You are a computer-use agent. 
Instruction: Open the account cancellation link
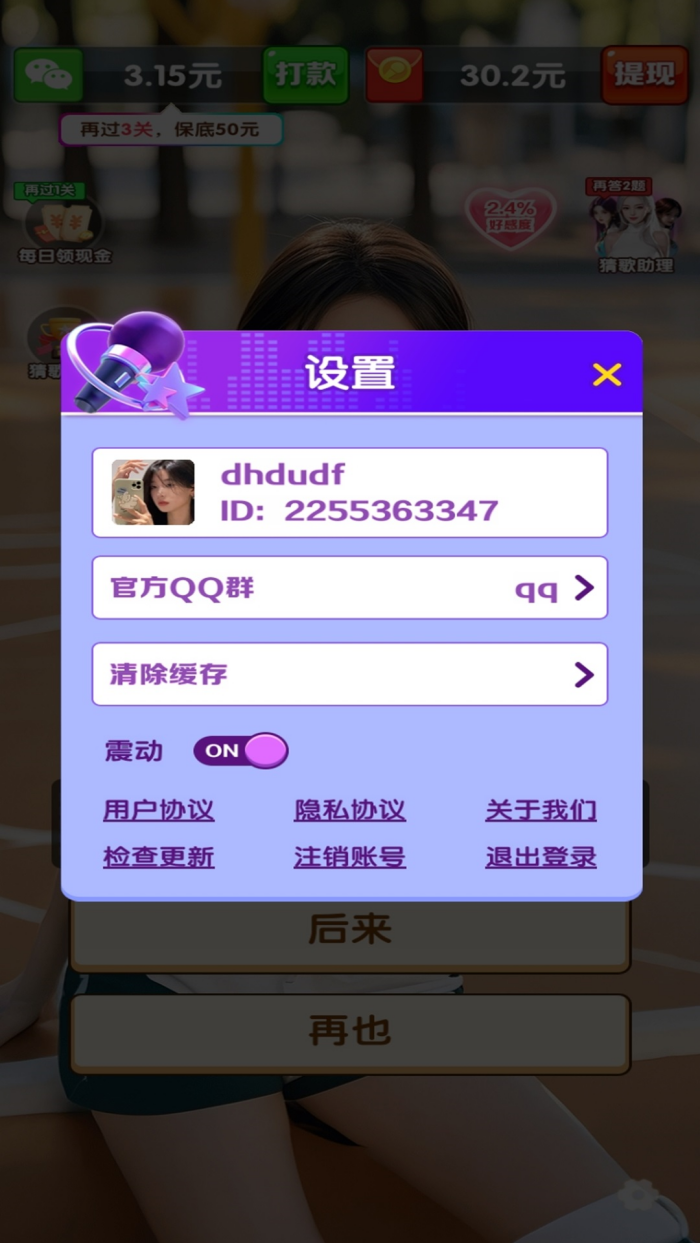(350, 857)
